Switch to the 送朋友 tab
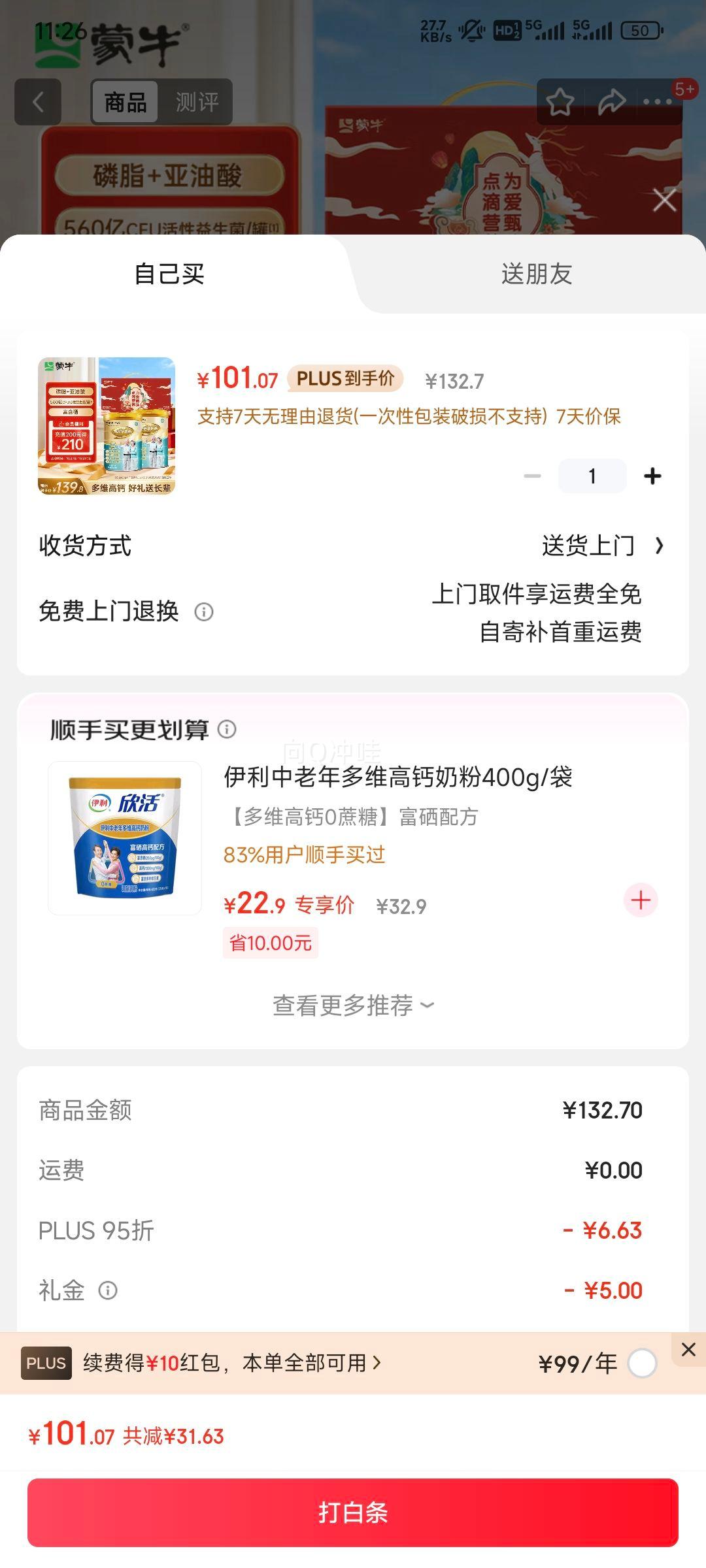706x1568 pixels. (536, 274)
